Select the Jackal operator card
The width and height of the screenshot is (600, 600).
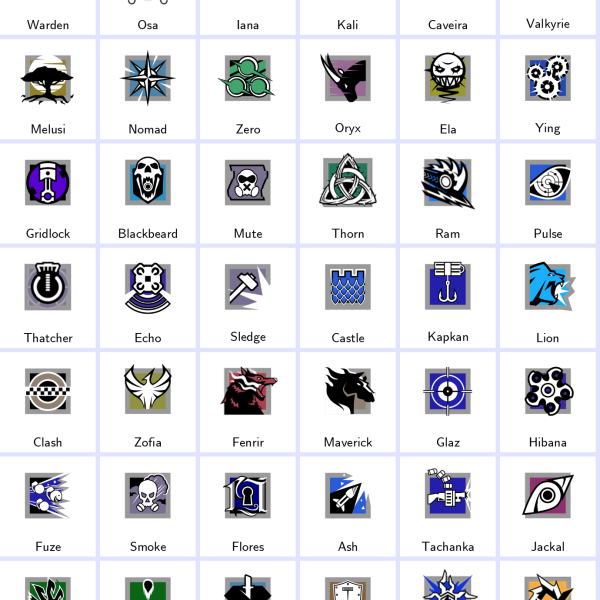(548, 505)
